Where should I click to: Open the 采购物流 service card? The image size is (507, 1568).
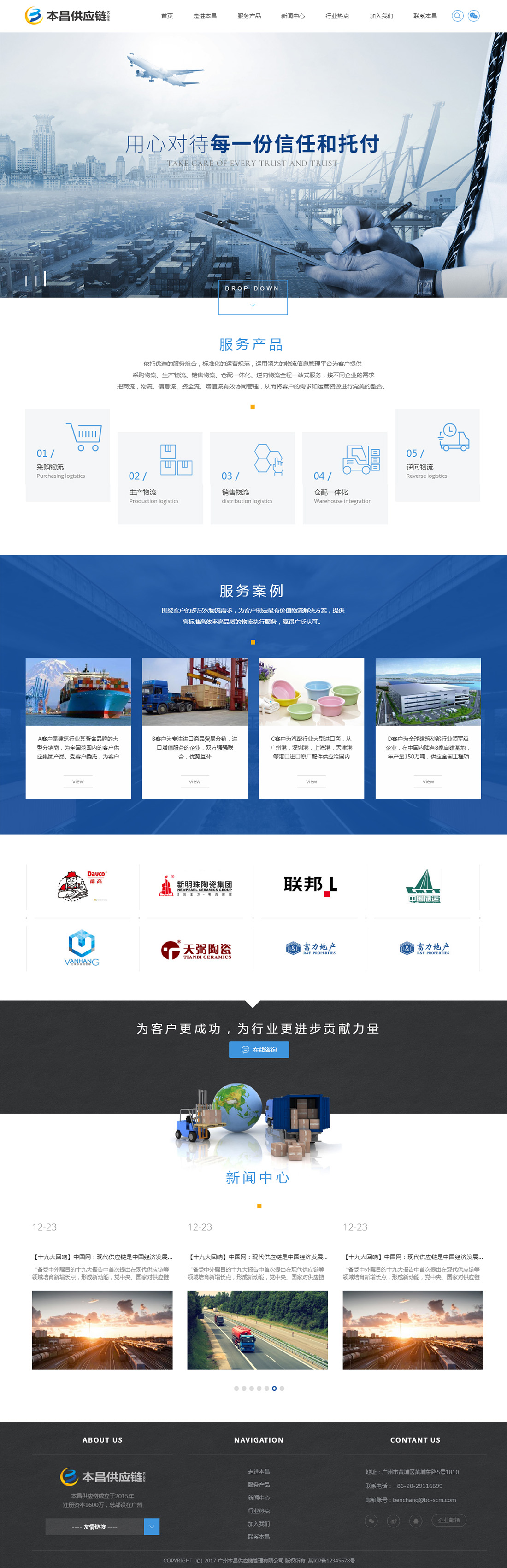click(x=68, y=455)
